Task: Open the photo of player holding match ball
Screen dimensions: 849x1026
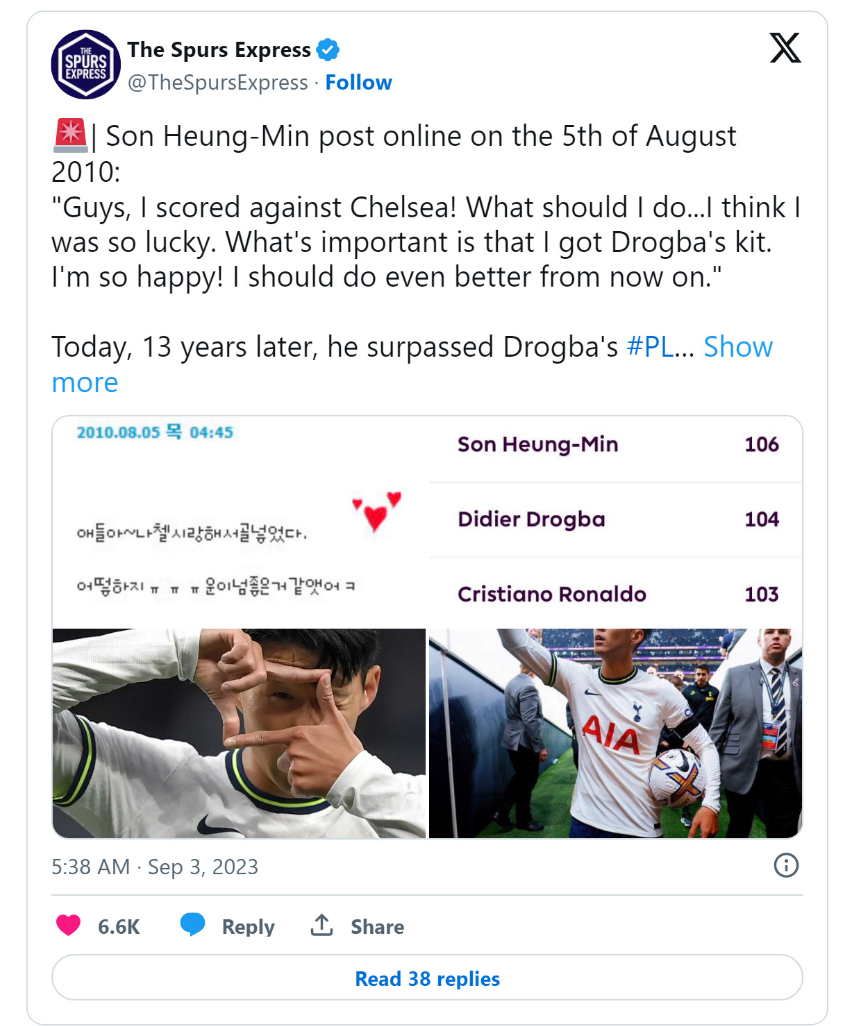Action: pyautogui.click(x=615, y=733)
